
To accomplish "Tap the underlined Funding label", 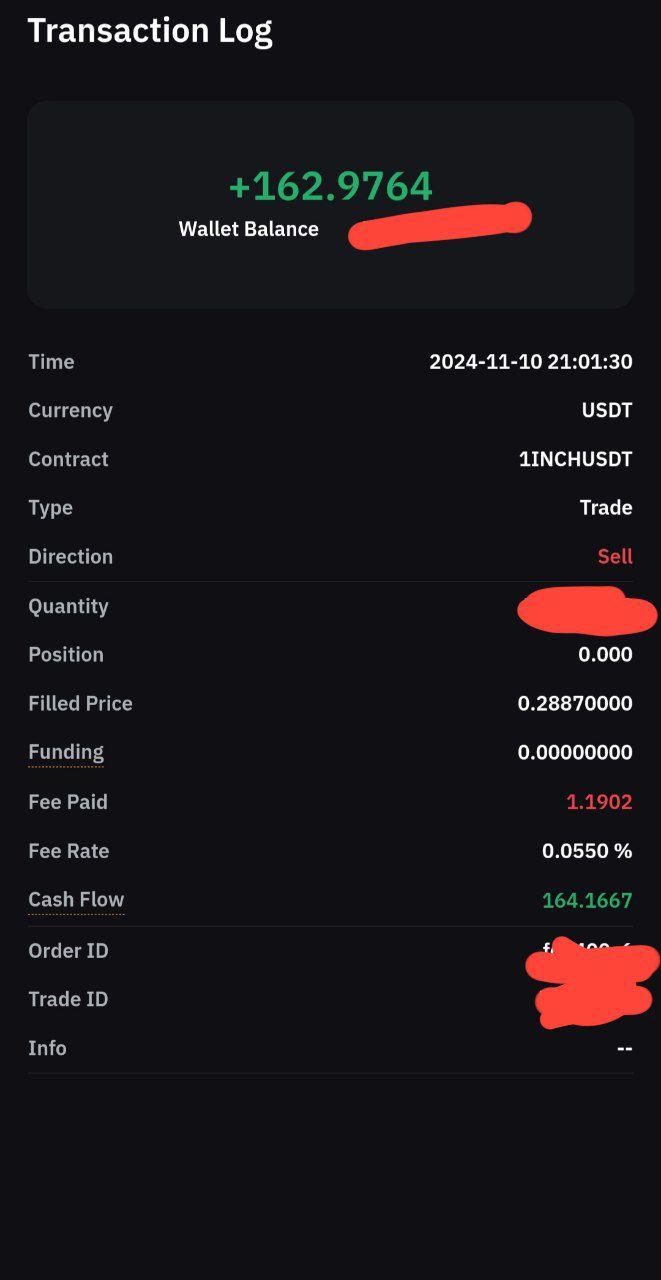I will 66,752.
